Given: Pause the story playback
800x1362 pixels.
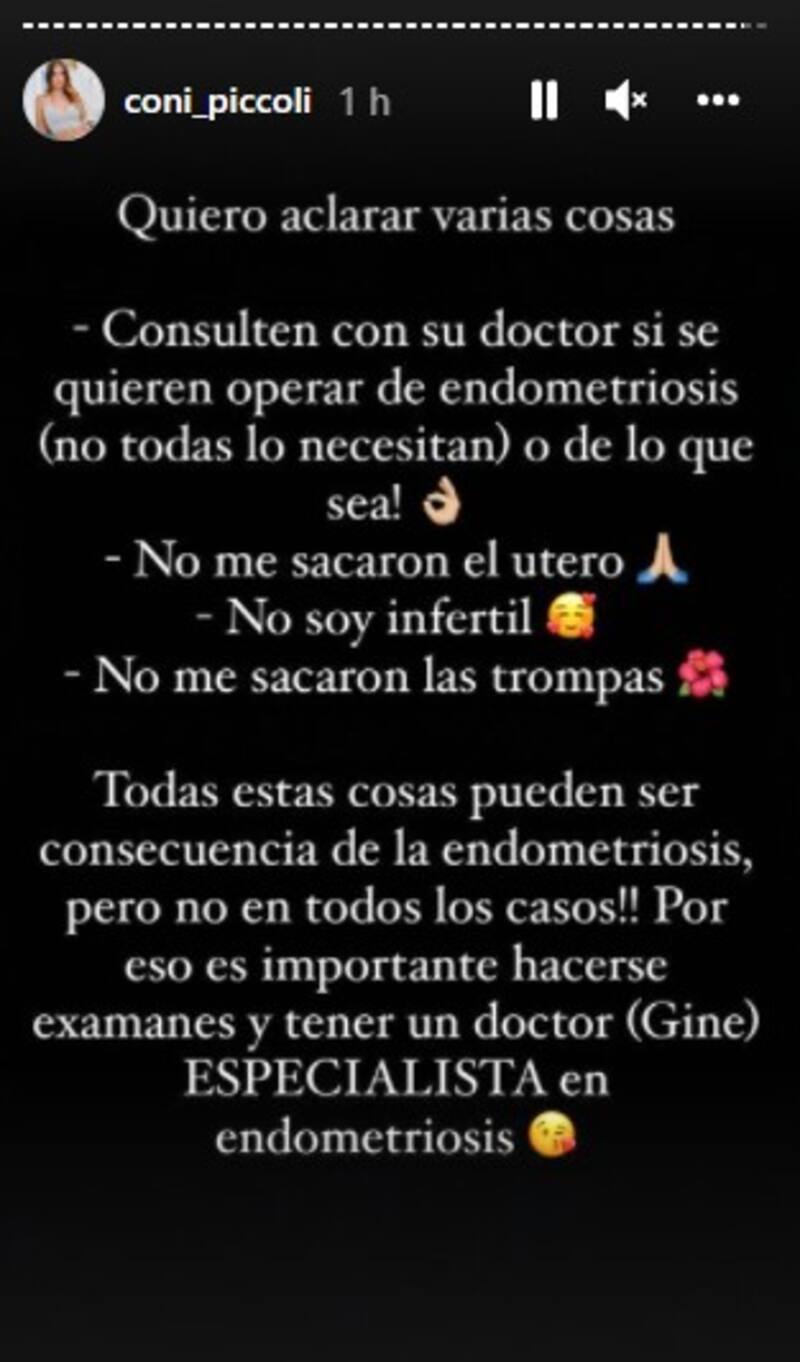Looking at the screenshot, I should click(x=544, y=101).
